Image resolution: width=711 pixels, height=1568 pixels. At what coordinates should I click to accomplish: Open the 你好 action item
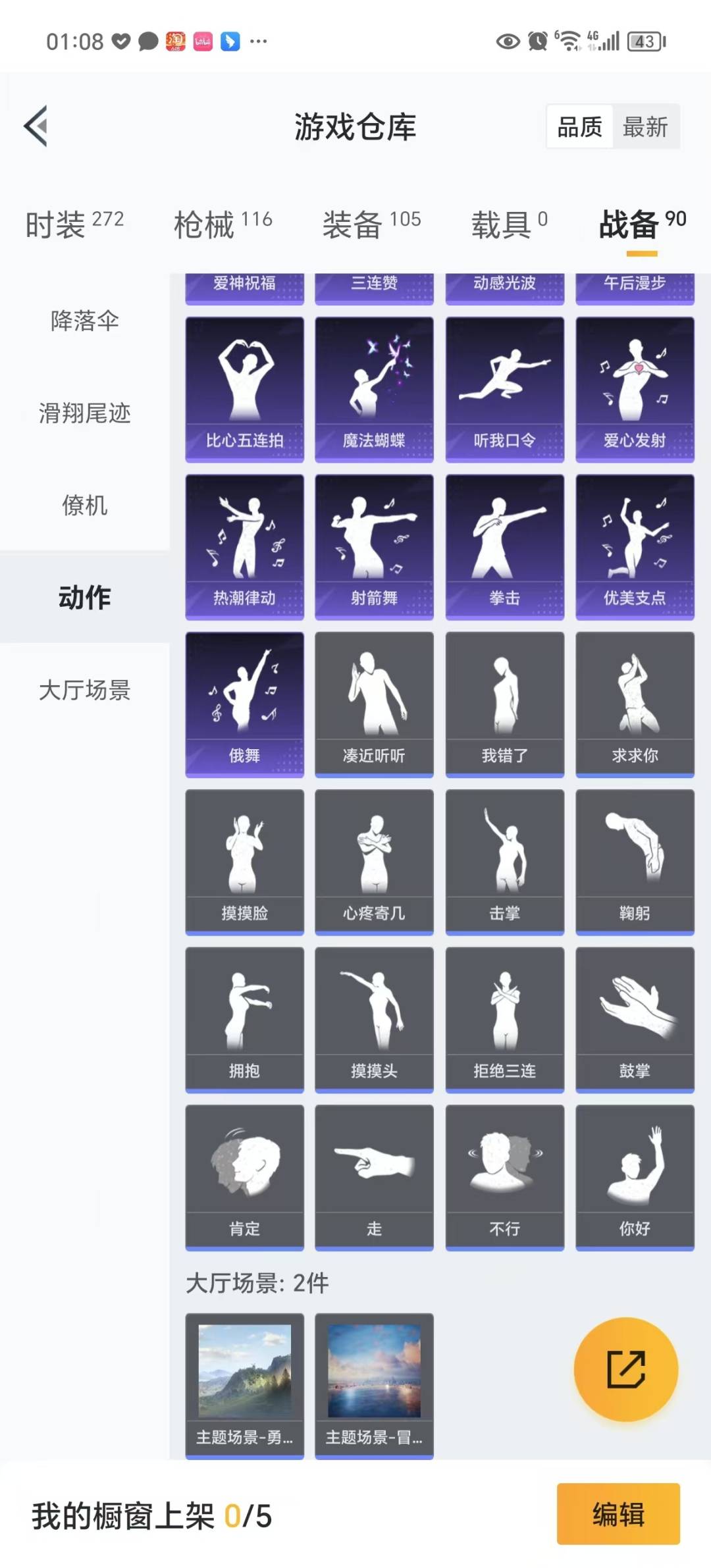(635, 1176)
